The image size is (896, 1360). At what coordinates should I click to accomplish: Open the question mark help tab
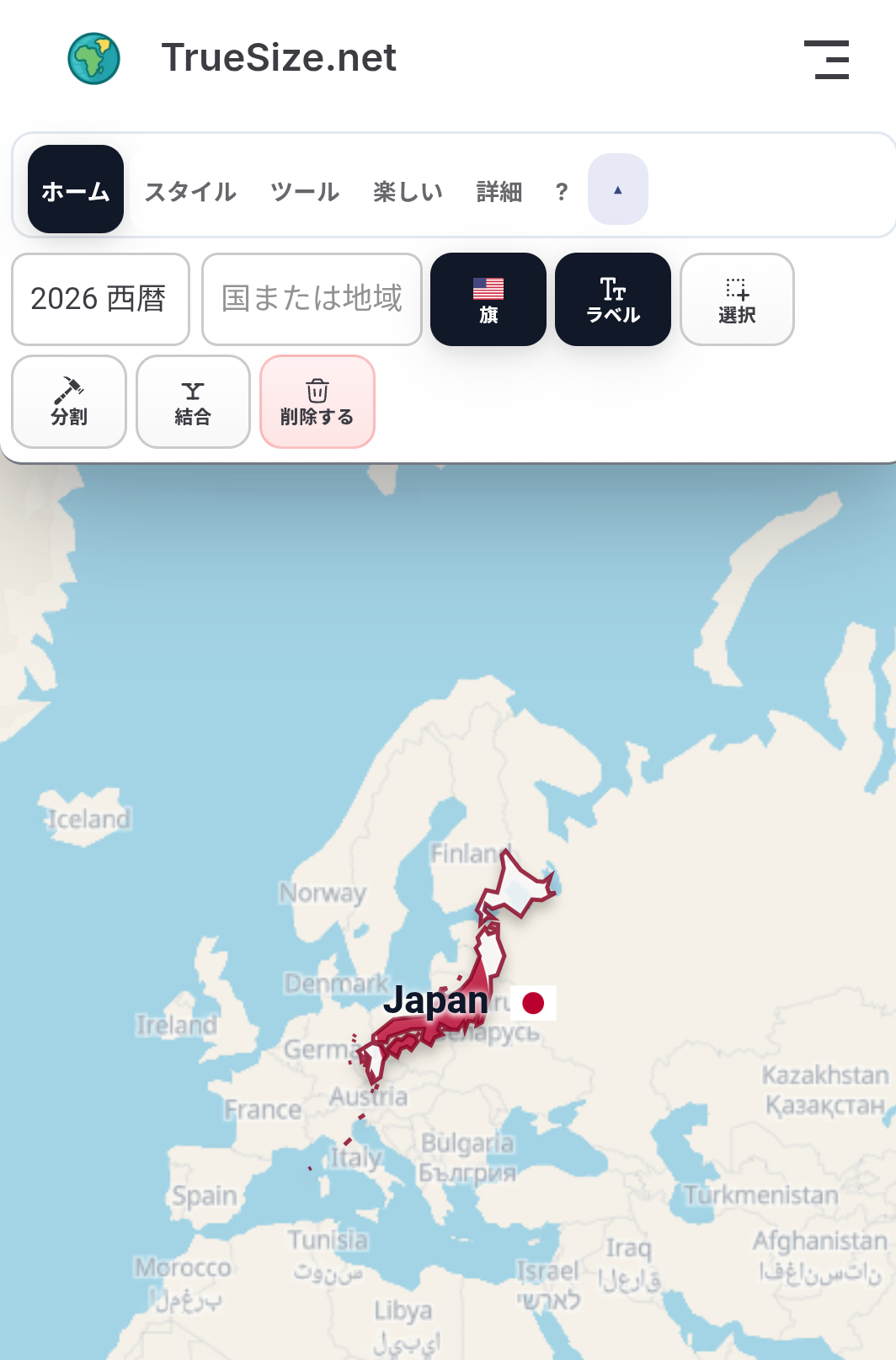[x=562, y=191]
